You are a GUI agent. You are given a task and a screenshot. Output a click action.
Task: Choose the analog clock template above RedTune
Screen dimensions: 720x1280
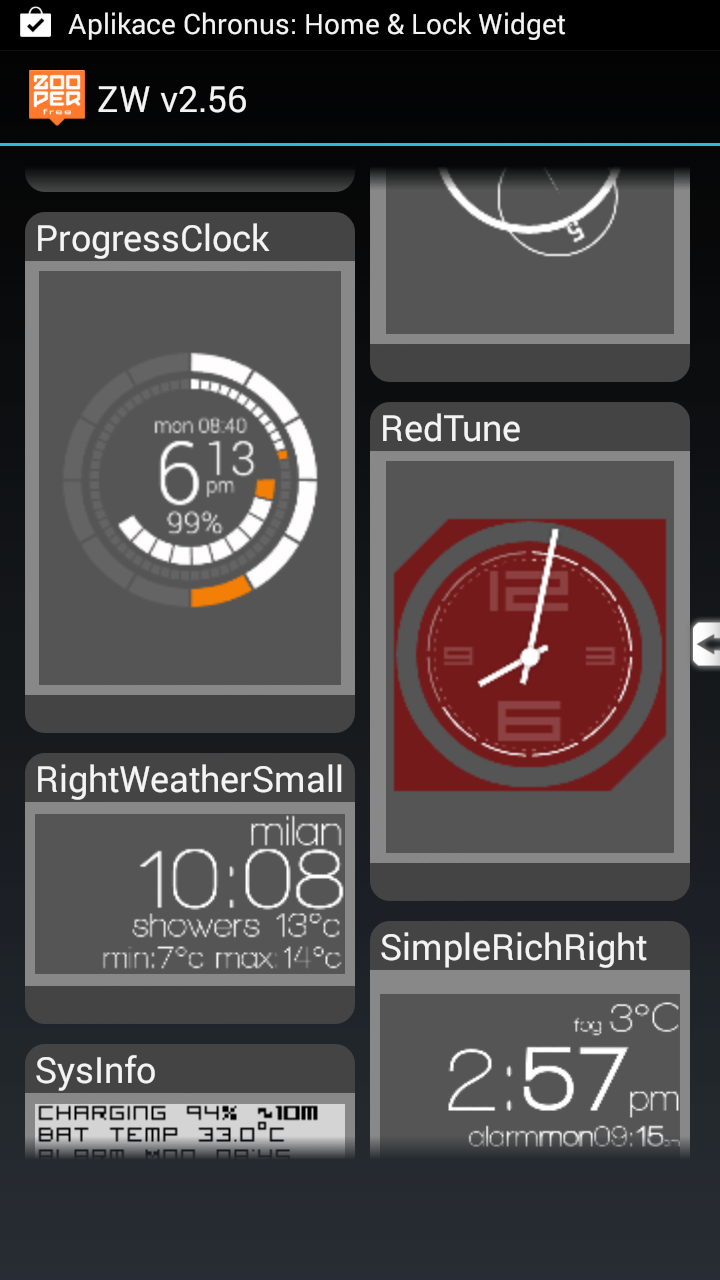point(530,272)
